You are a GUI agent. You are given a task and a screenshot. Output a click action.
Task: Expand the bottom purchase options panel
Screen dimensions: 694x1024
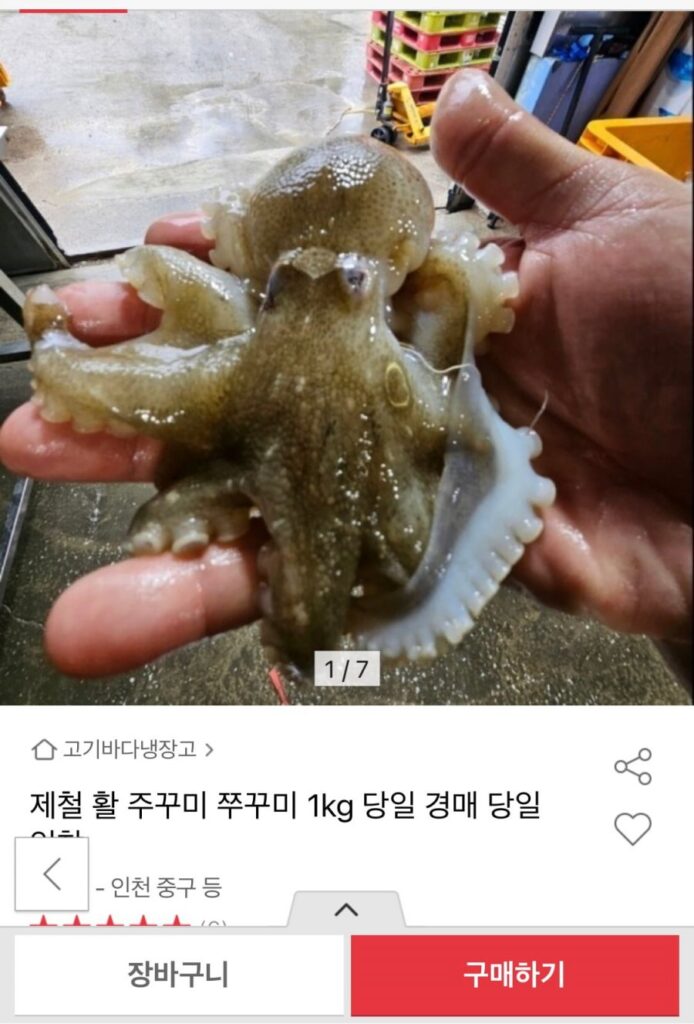(x=346, y=910)
